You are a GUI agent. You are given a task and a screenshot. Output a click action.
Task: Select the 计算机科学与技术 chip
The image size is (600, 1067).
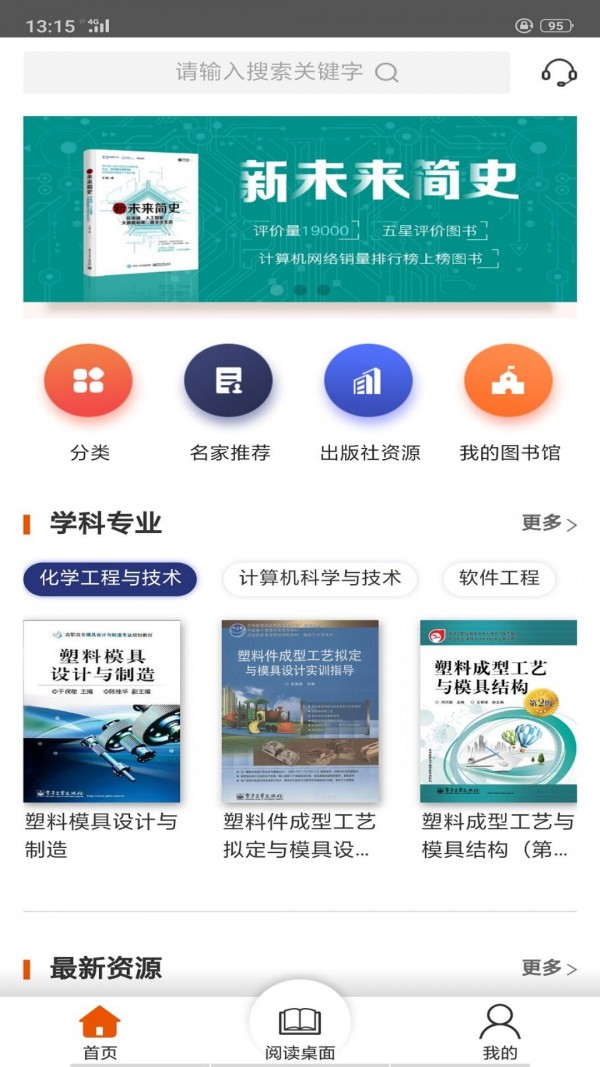point(319,578)
